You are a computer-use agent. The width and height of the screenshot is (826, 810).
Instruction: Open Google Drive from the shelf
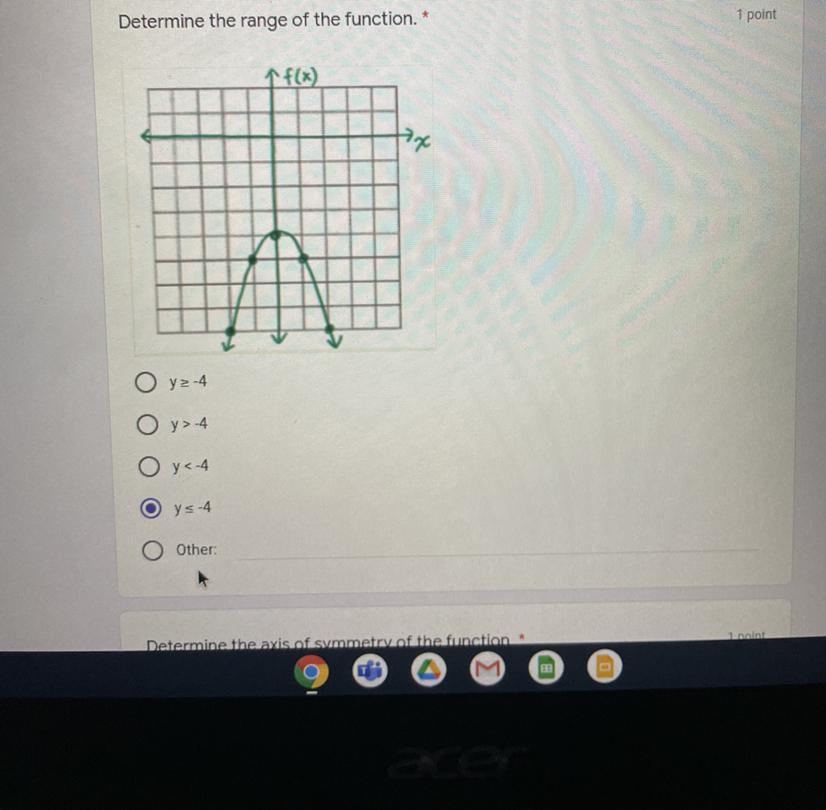coord(428,669)
